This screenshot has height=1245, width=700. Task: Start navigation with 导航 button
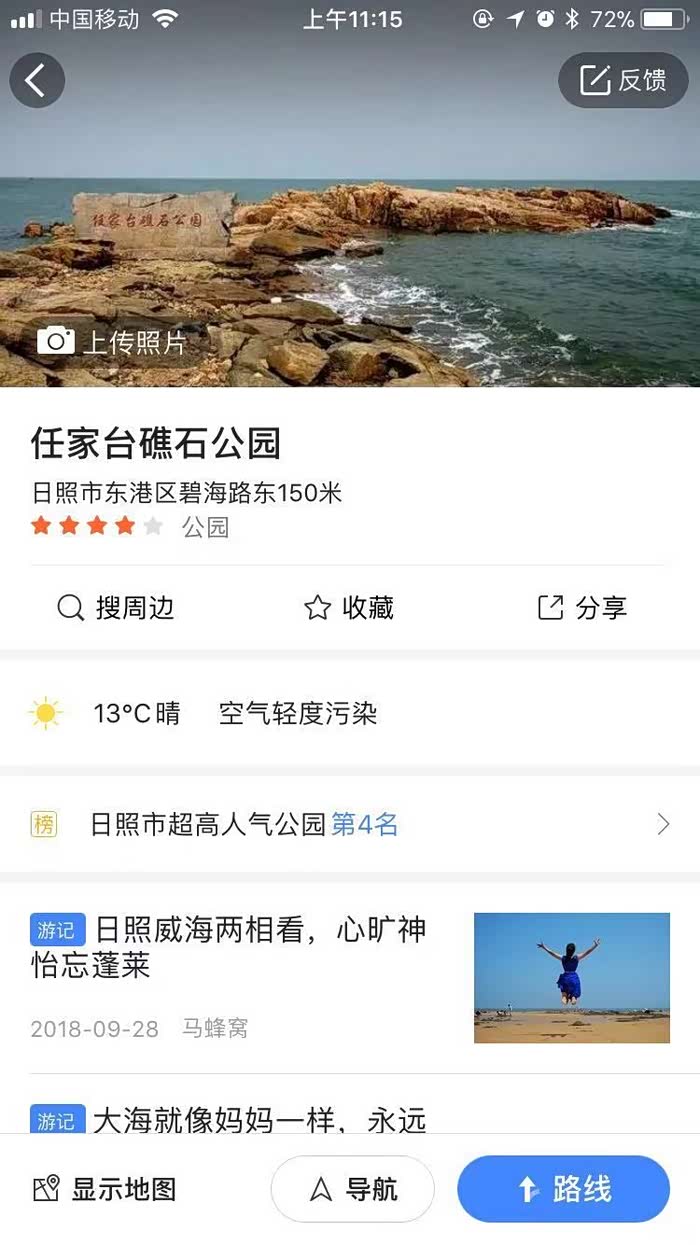(353, 1189)
